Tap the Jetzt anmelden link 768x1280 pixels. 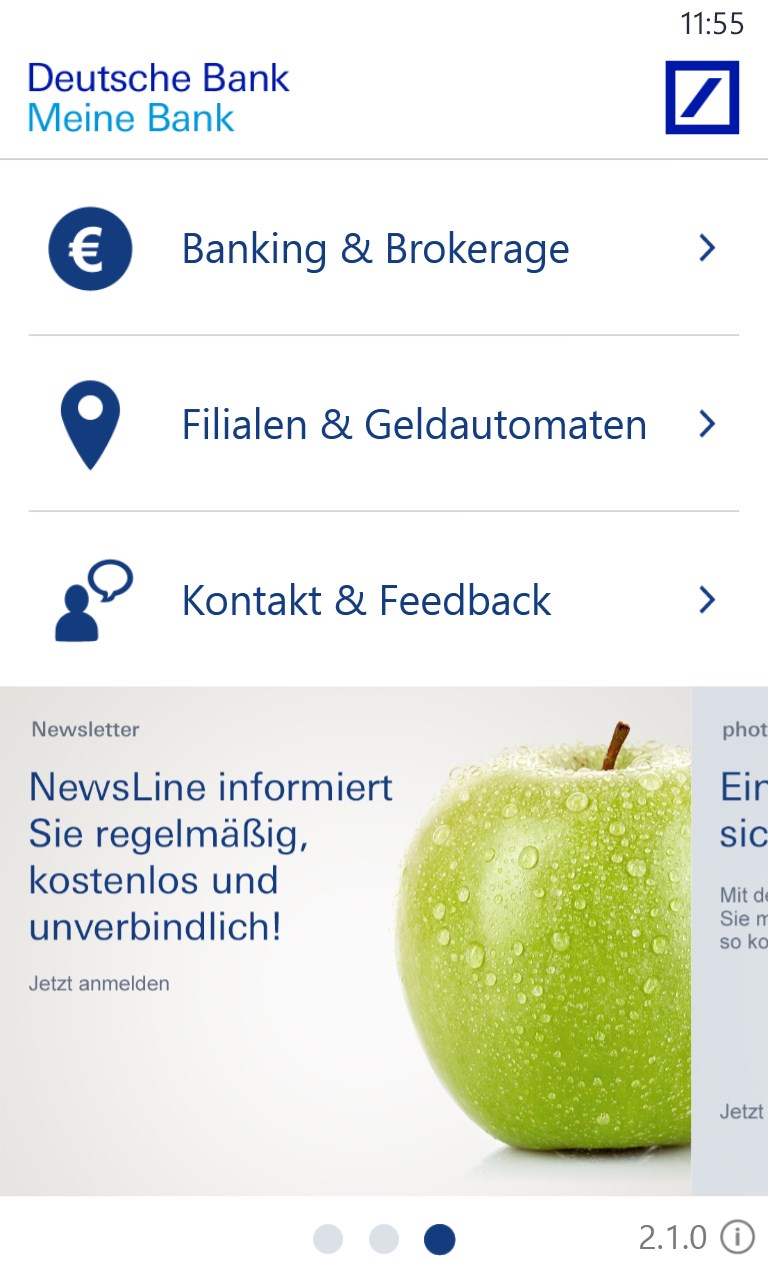(x=99, y=983)
